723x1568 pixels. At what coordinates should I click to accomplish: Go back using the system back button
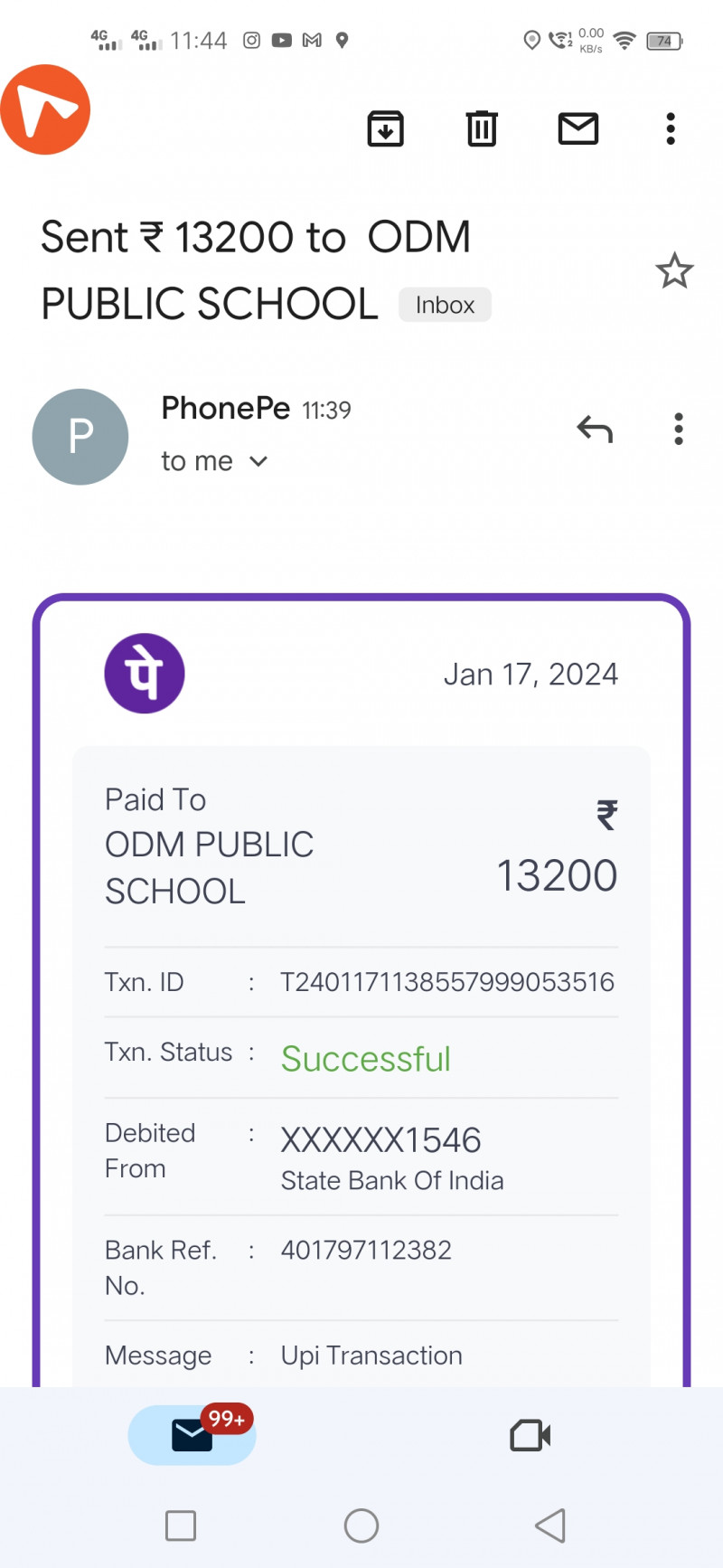(x=550, y=1525)
